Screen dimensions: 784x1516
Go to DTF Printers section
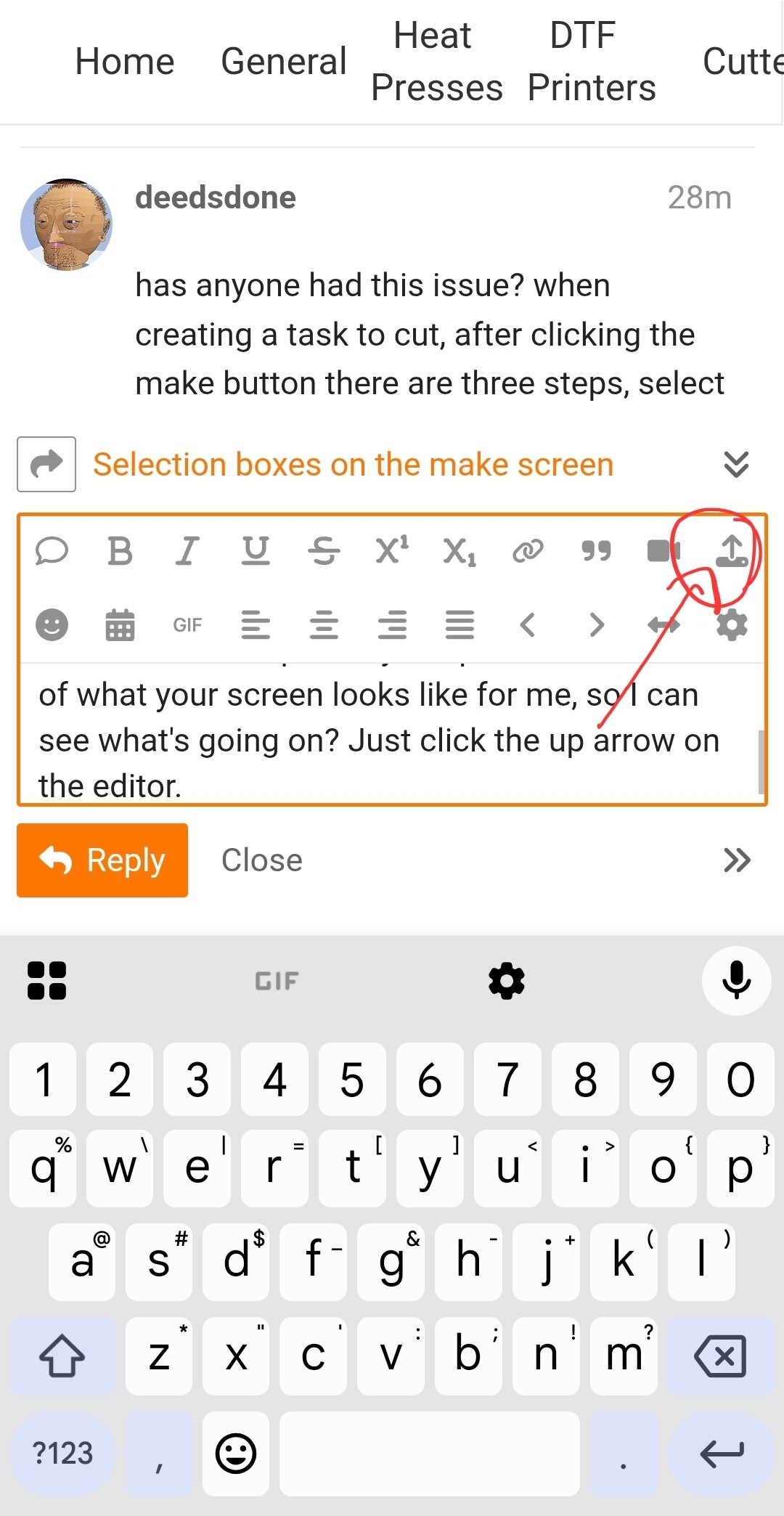[591, 62]
